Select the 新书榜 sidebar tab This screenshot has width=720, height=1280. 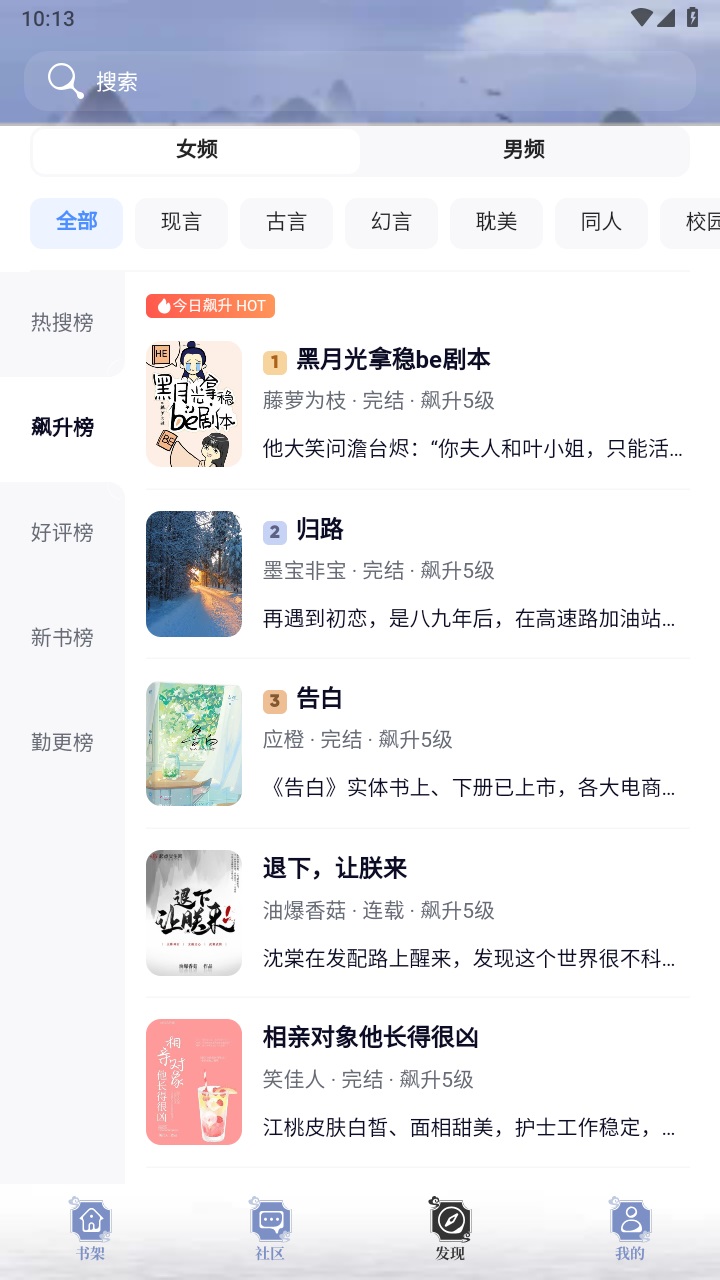pyautogui.click(x=62, y=638)
